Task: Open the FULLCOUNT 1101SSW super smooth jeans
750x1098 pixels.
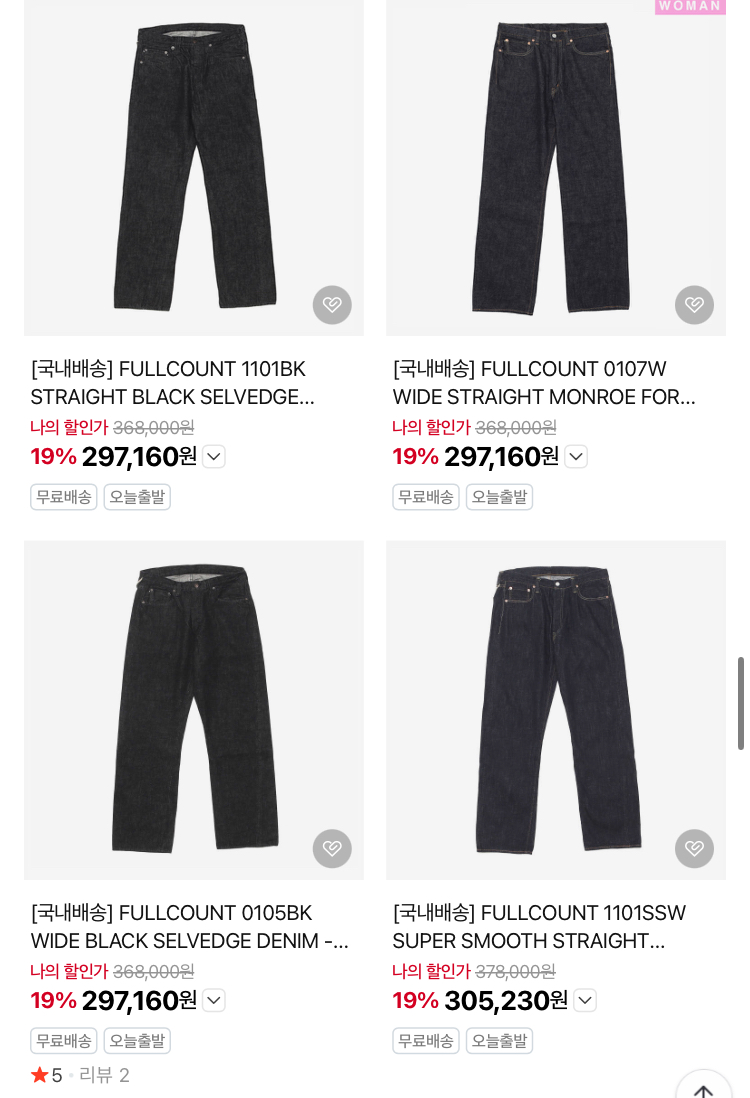Action: point(555,710)
